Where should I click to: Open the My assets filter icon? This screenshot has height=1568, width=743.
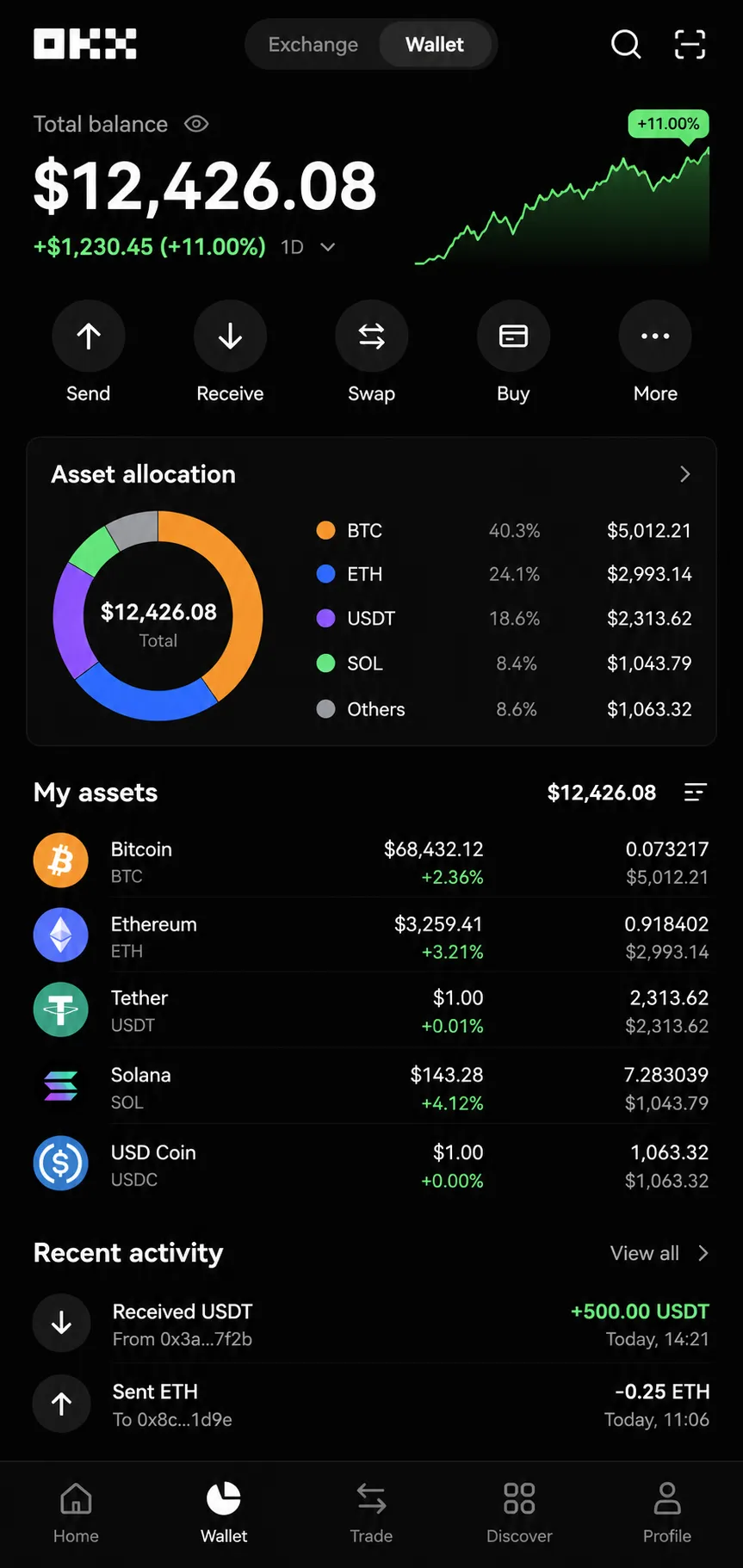[x=695, y=793]
